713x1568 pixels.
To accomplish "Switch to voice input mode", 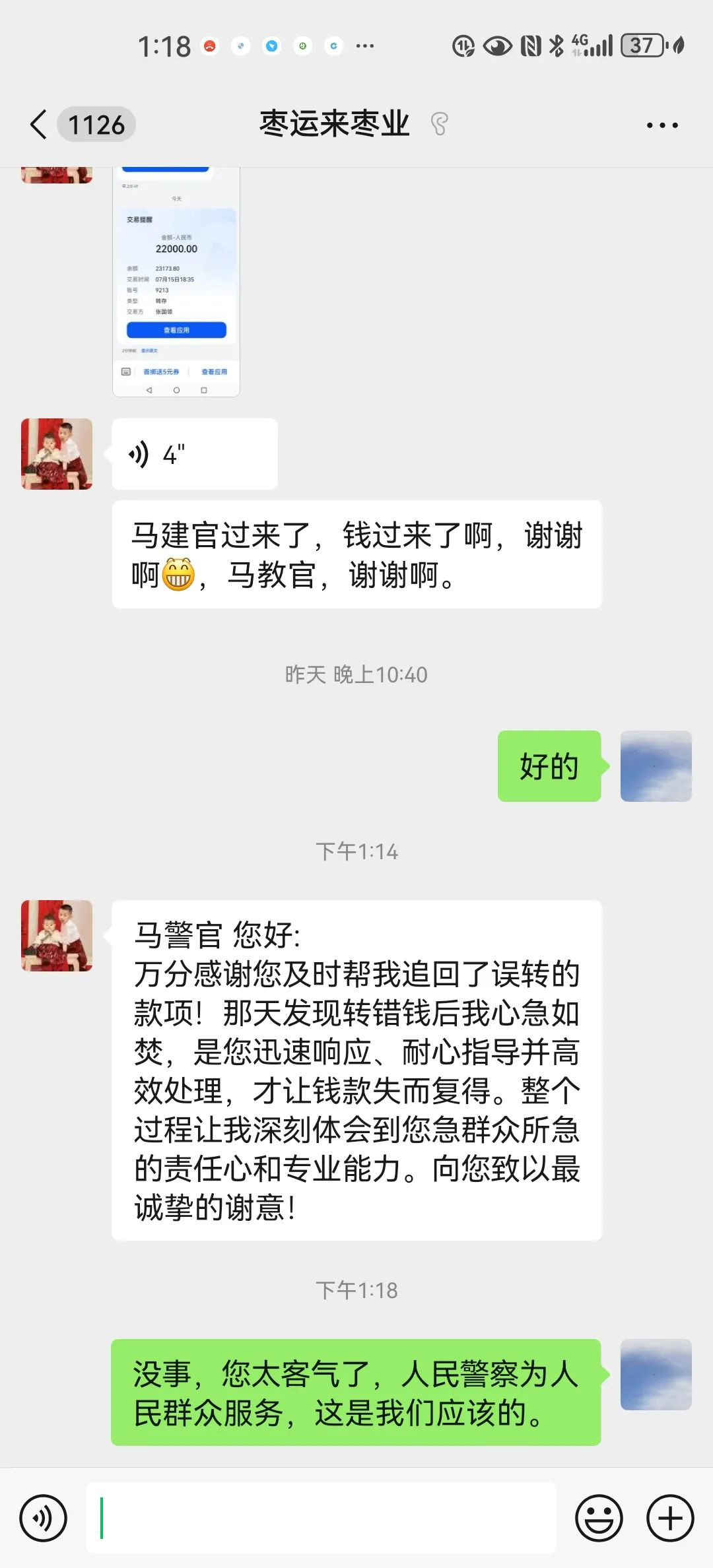I will pyautogui.click(x=44, y=1518).
